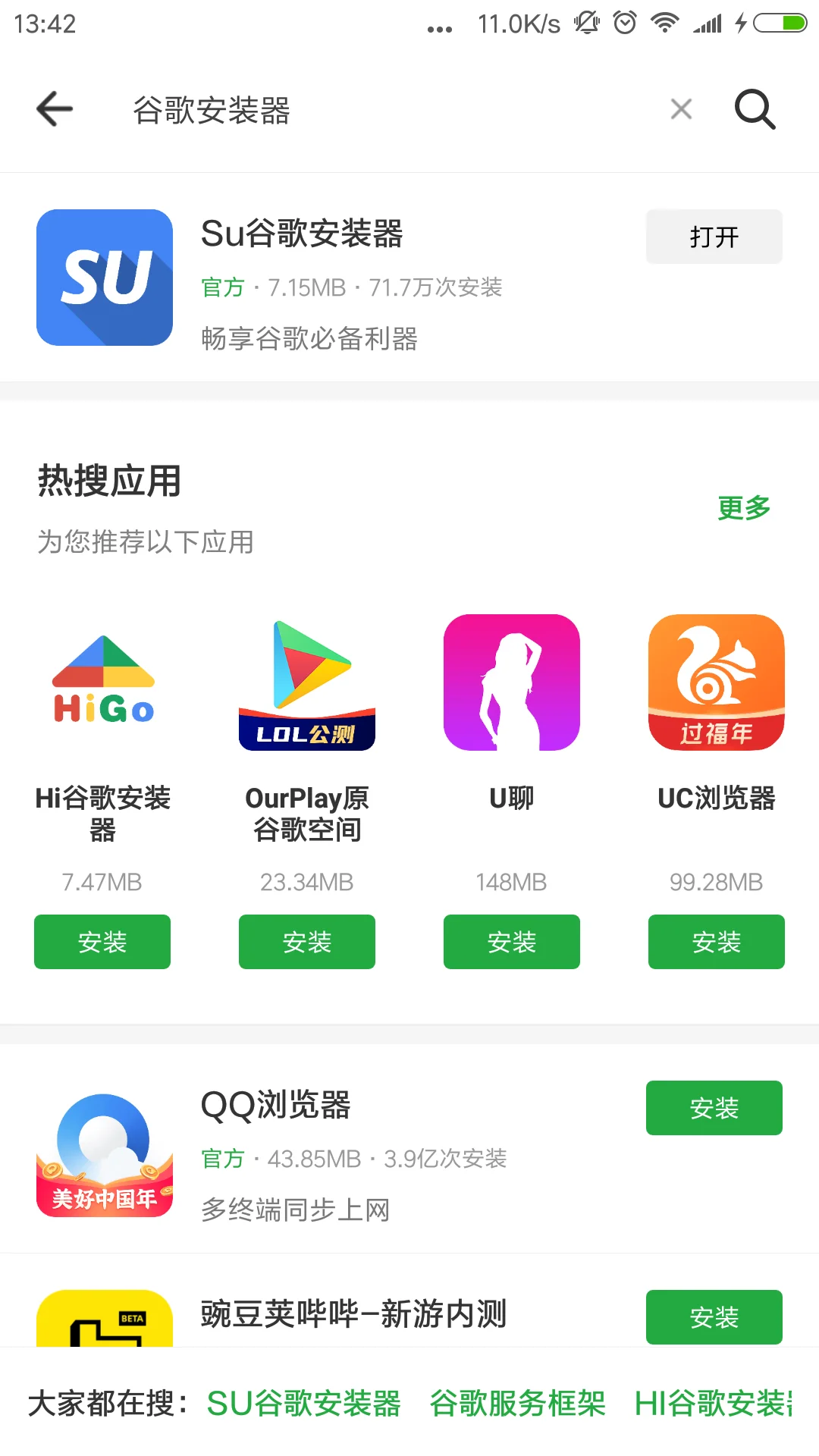View the QQ浏览器 result details
Viewport: 819px width, 1456px height.
(x=409, y=1149)
